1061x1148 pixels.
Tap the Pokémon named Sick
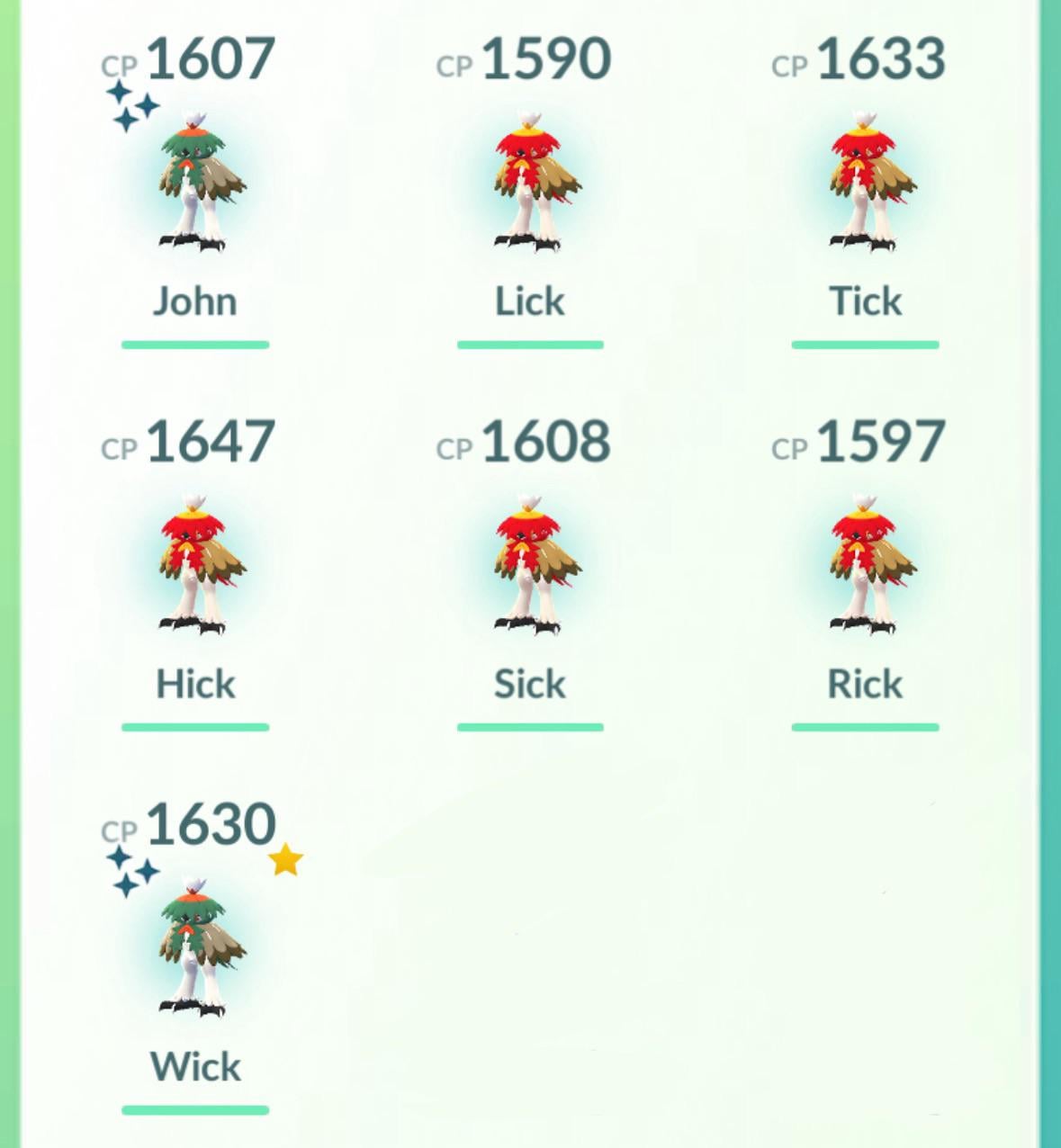[x=530, y=567]
